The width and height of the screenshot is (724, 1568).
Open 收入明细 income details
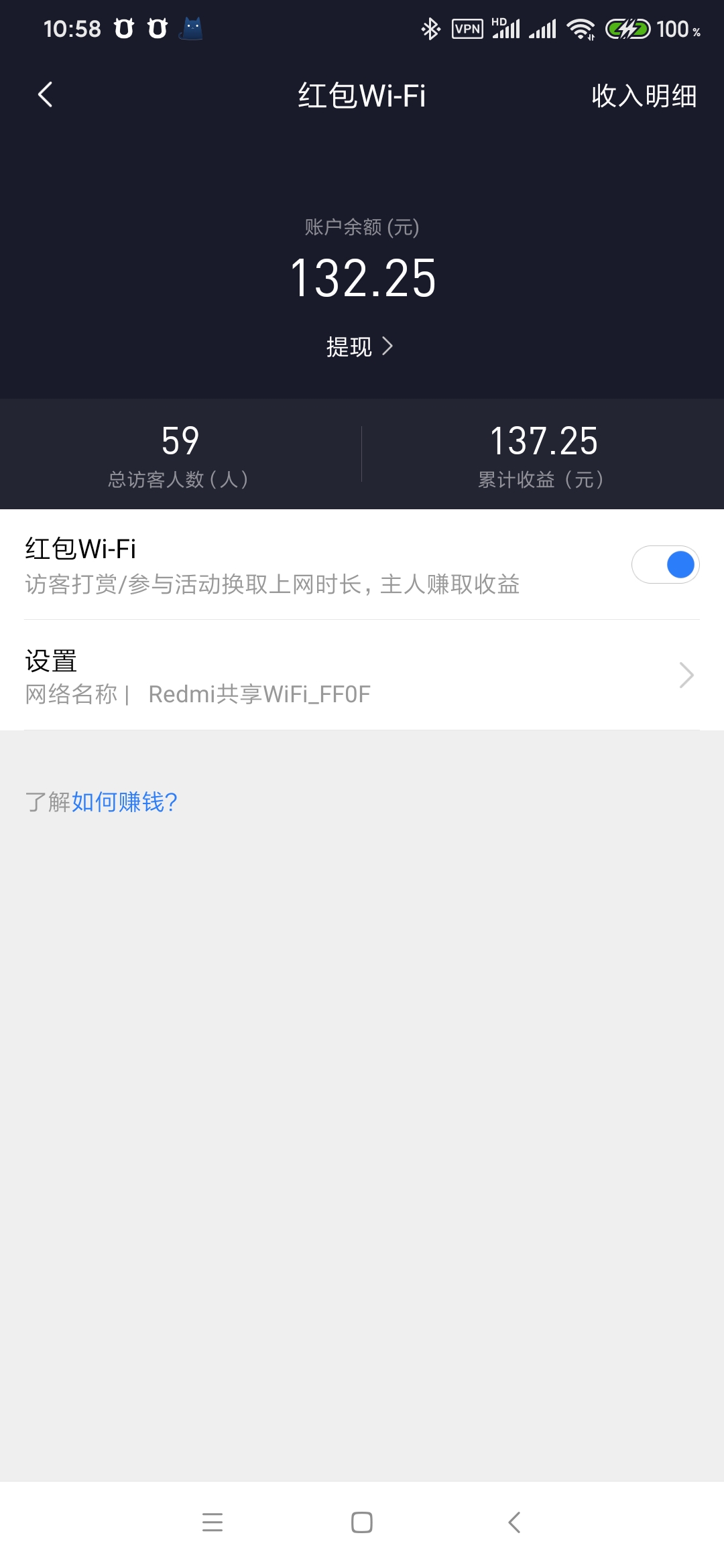tap(644, 96)
